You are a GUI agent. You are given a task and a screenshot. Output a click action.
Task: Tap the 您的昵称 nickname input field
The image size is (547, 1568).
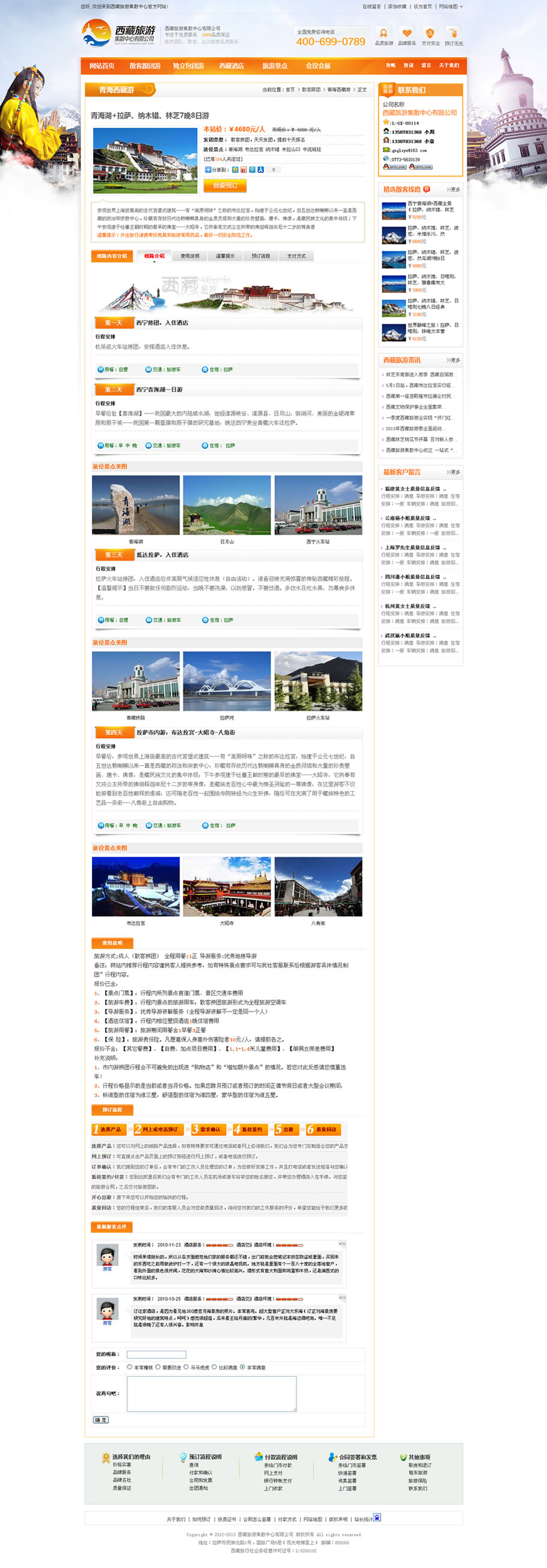(156, 1355)
